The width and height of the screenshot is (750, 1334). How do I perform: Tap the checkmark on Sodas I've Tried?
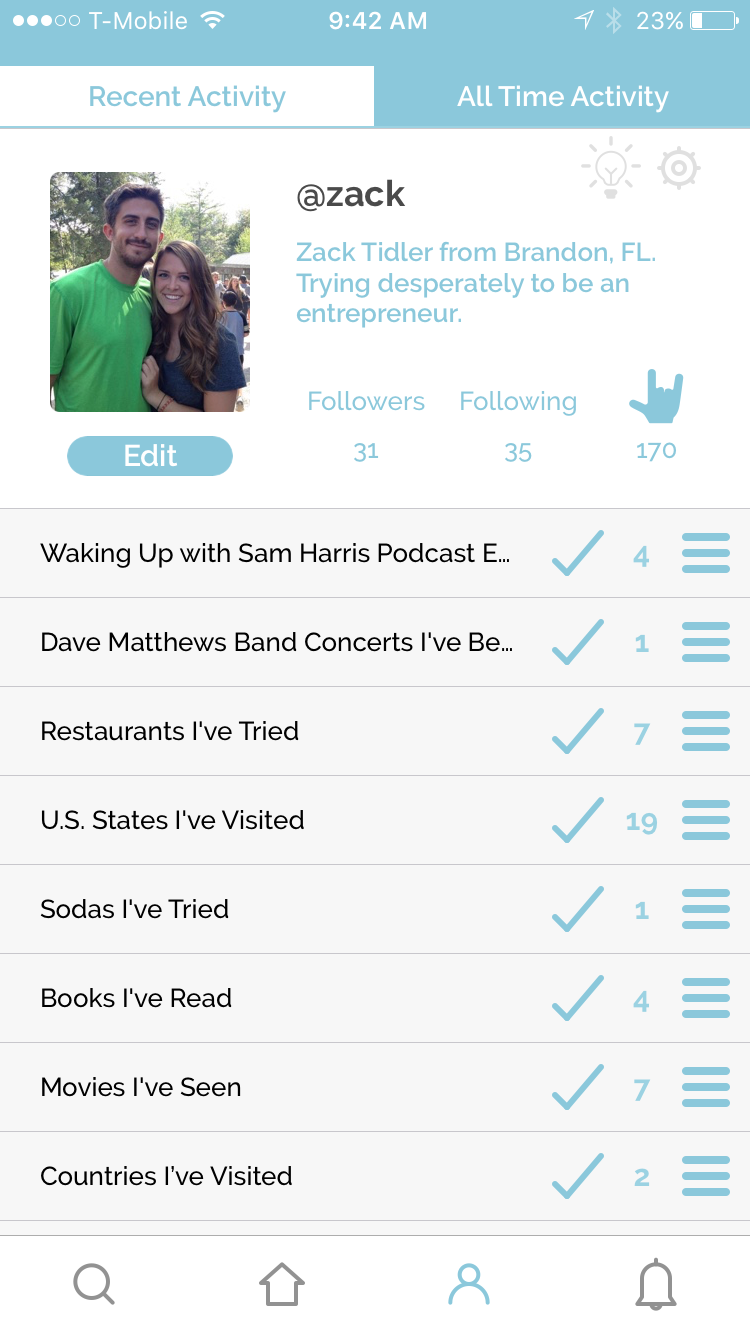pos(578,910)
